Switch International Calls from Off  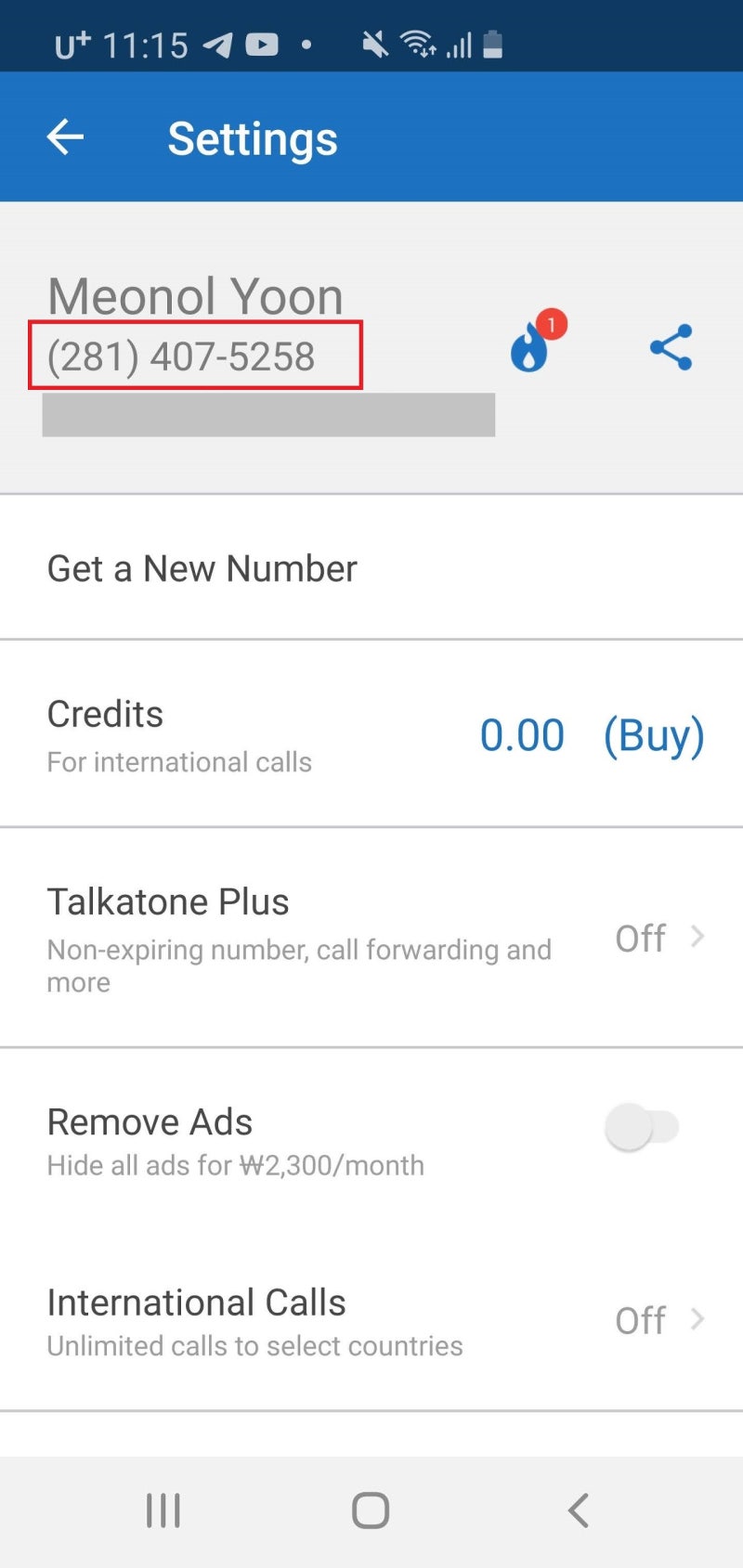[x=641, y=1319]
